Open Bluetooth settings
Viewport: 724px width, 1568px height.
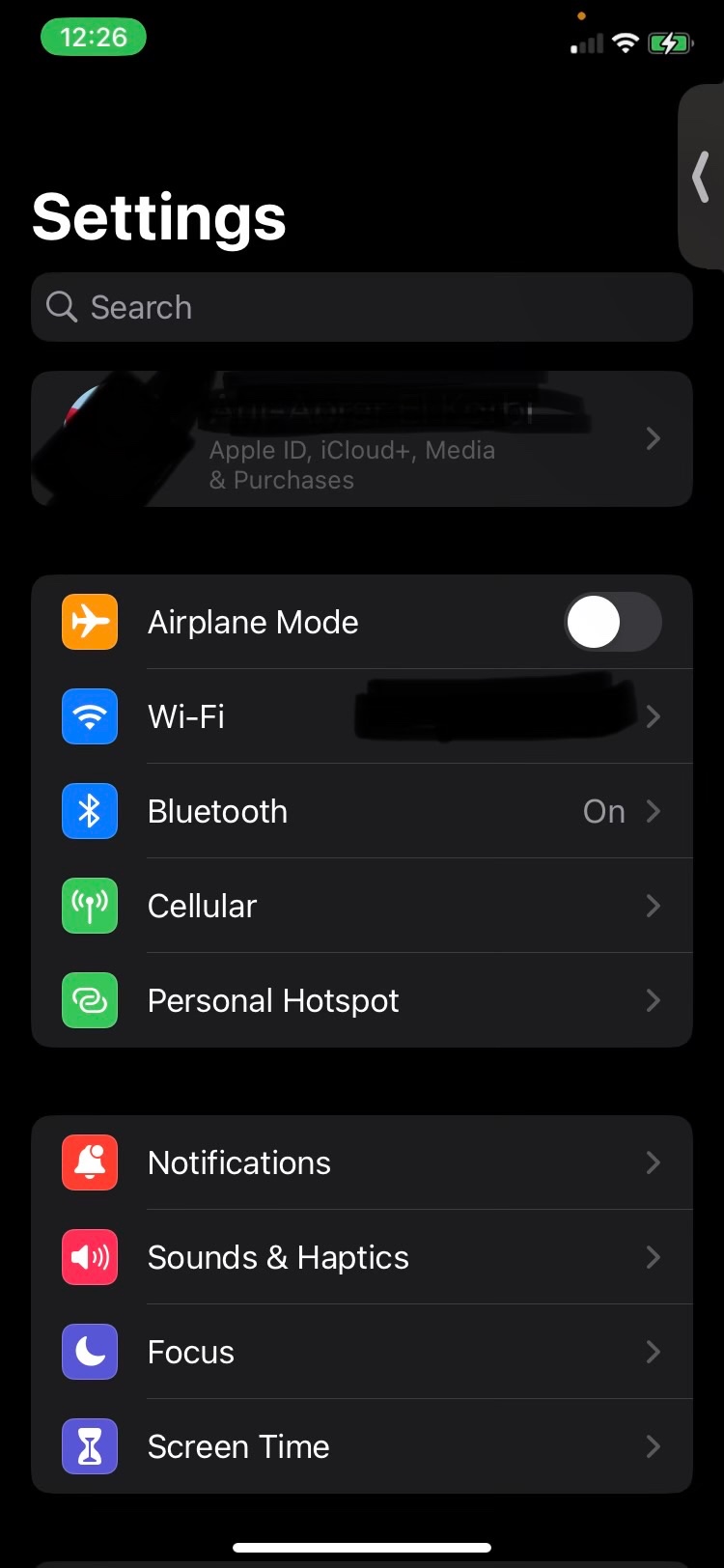pos(362,811)
